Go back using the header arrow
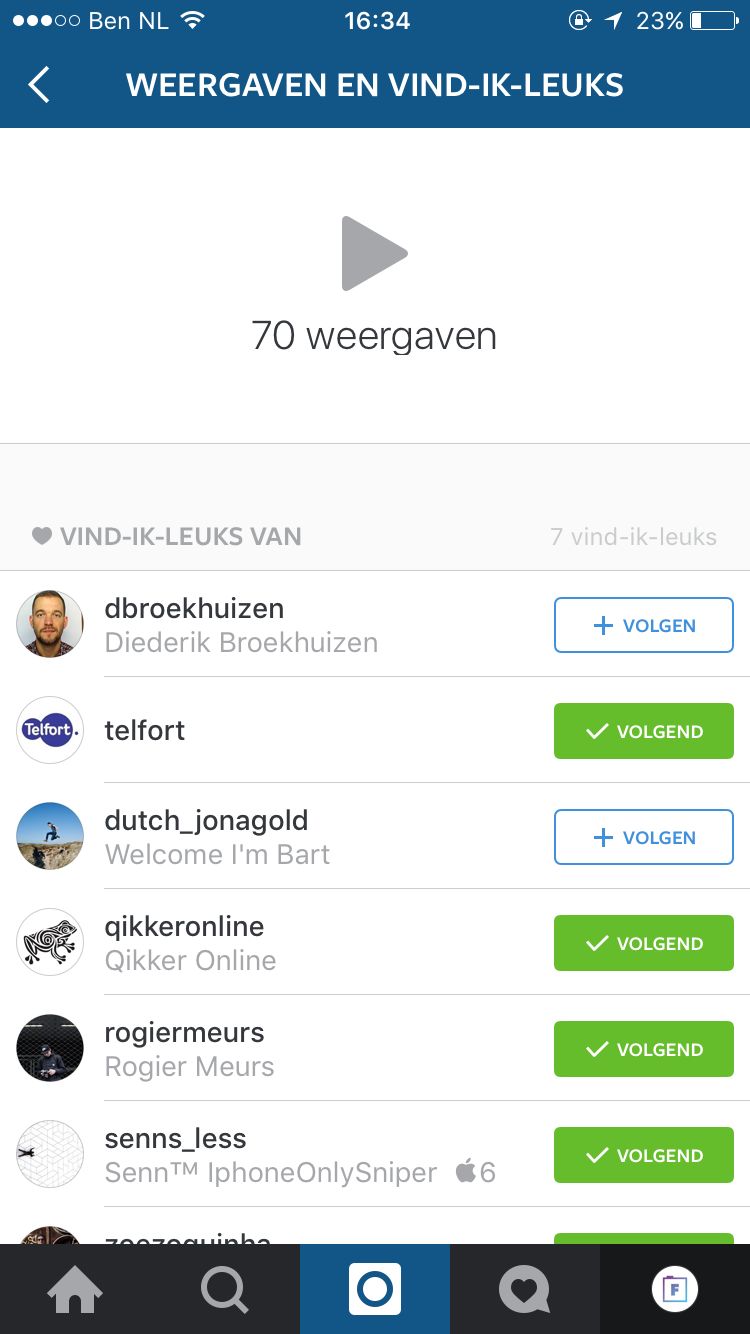 click(x=38, y=85)
